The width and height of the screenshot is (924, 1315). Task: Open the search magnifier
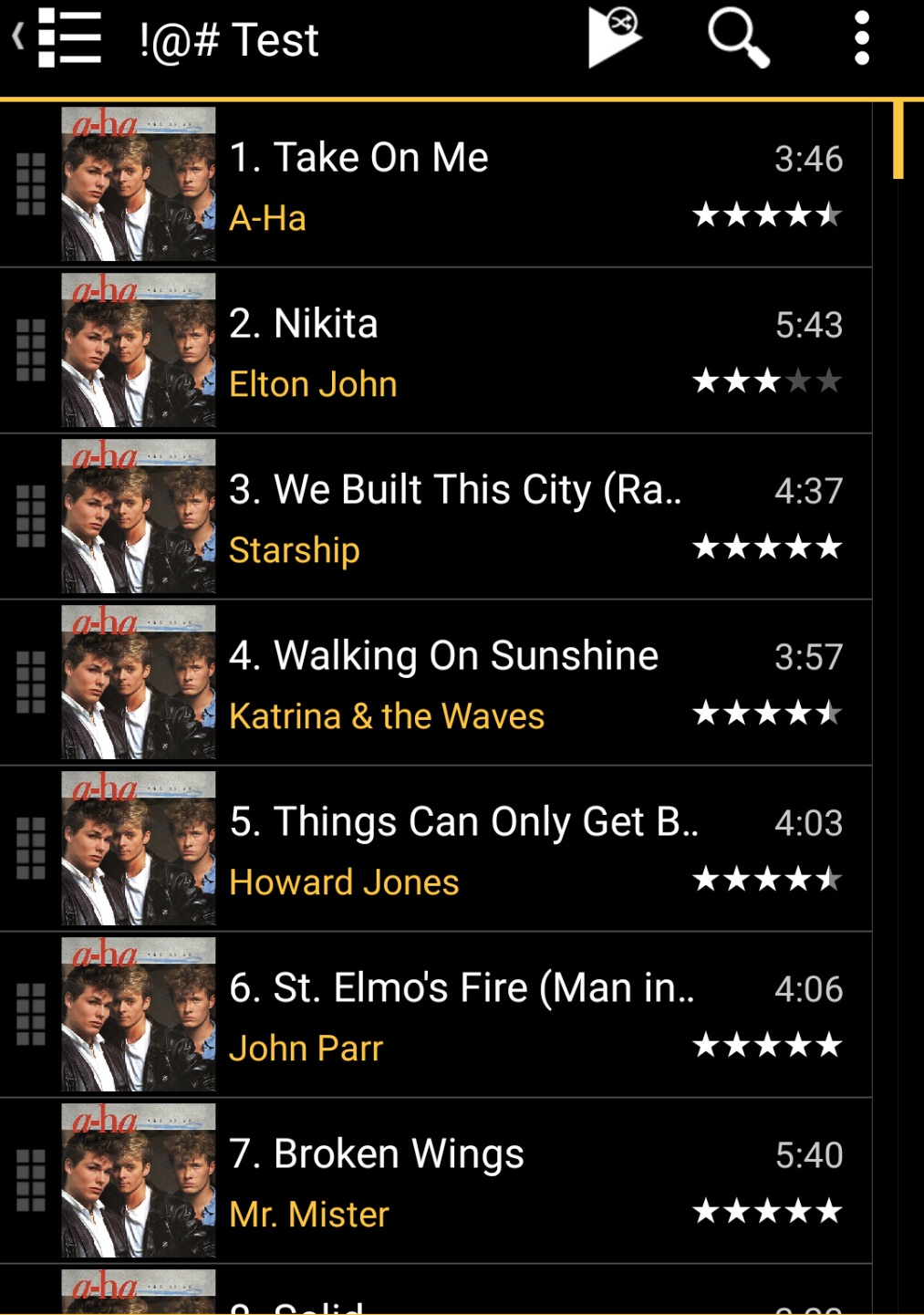tap(738, 38)
